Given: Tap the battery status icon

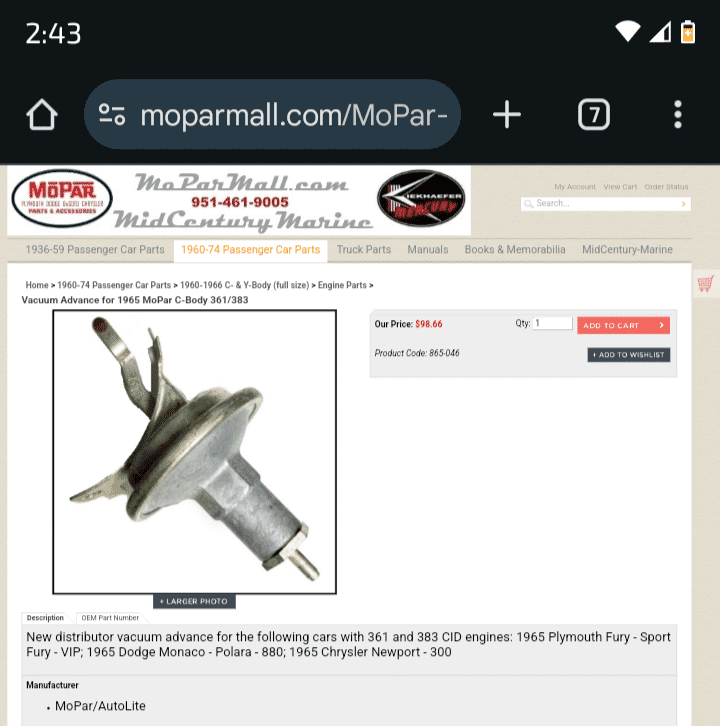Looking at the screenshot, I should pyautogui.click(x=688, y=31).
